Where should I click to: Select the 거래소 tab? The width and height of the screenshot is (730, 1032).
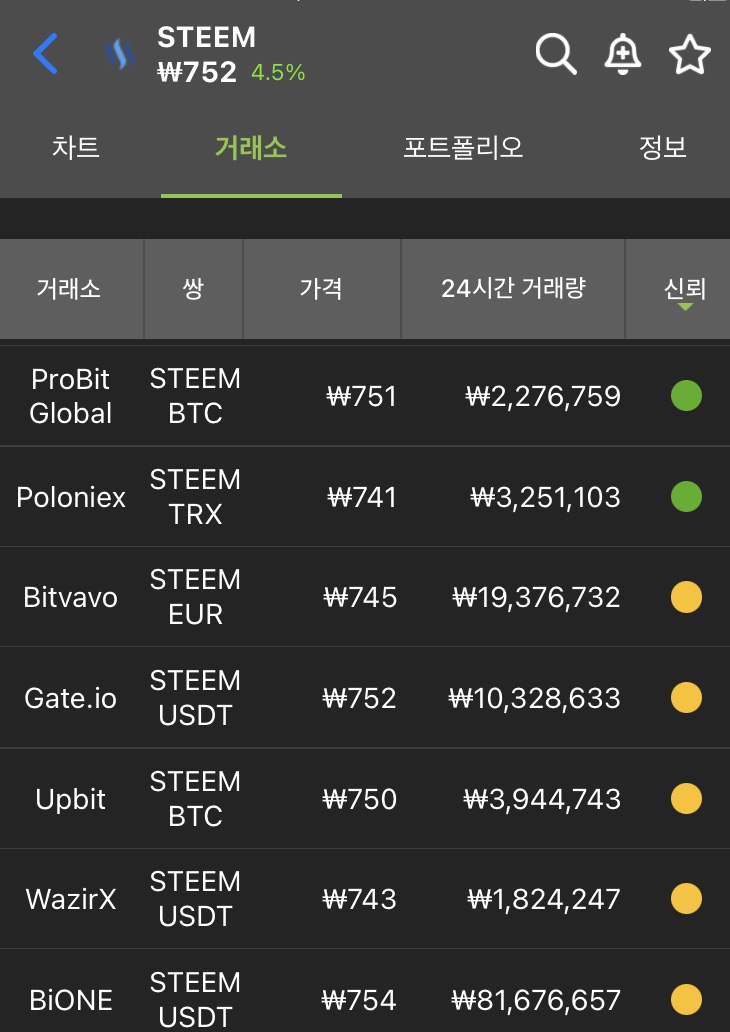[x=251, y=148]
